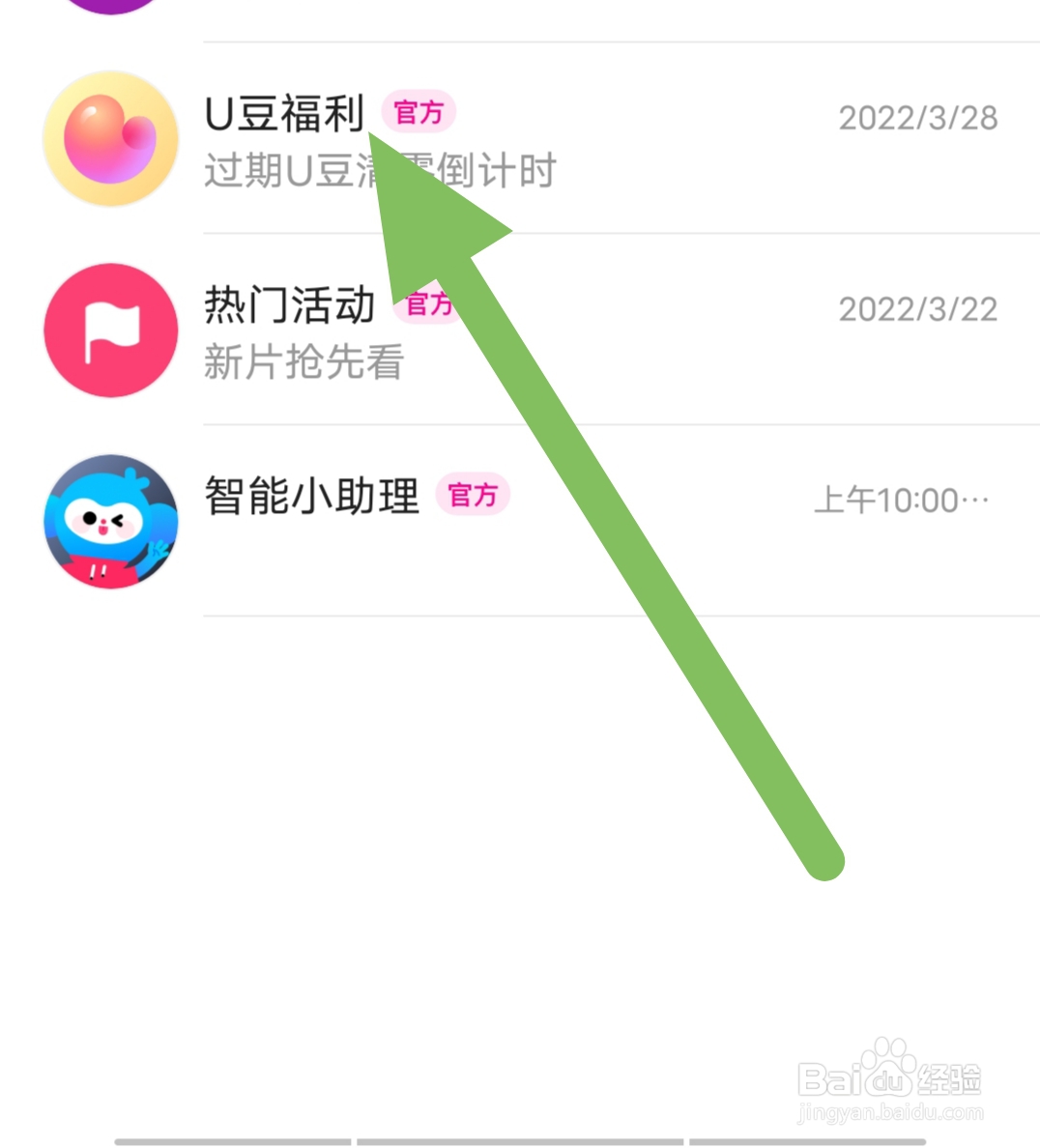This screenshot has height=1148, width=1040.
Task: Open the 智能小助理 mascot avatar icon
Action: point(109,521)
